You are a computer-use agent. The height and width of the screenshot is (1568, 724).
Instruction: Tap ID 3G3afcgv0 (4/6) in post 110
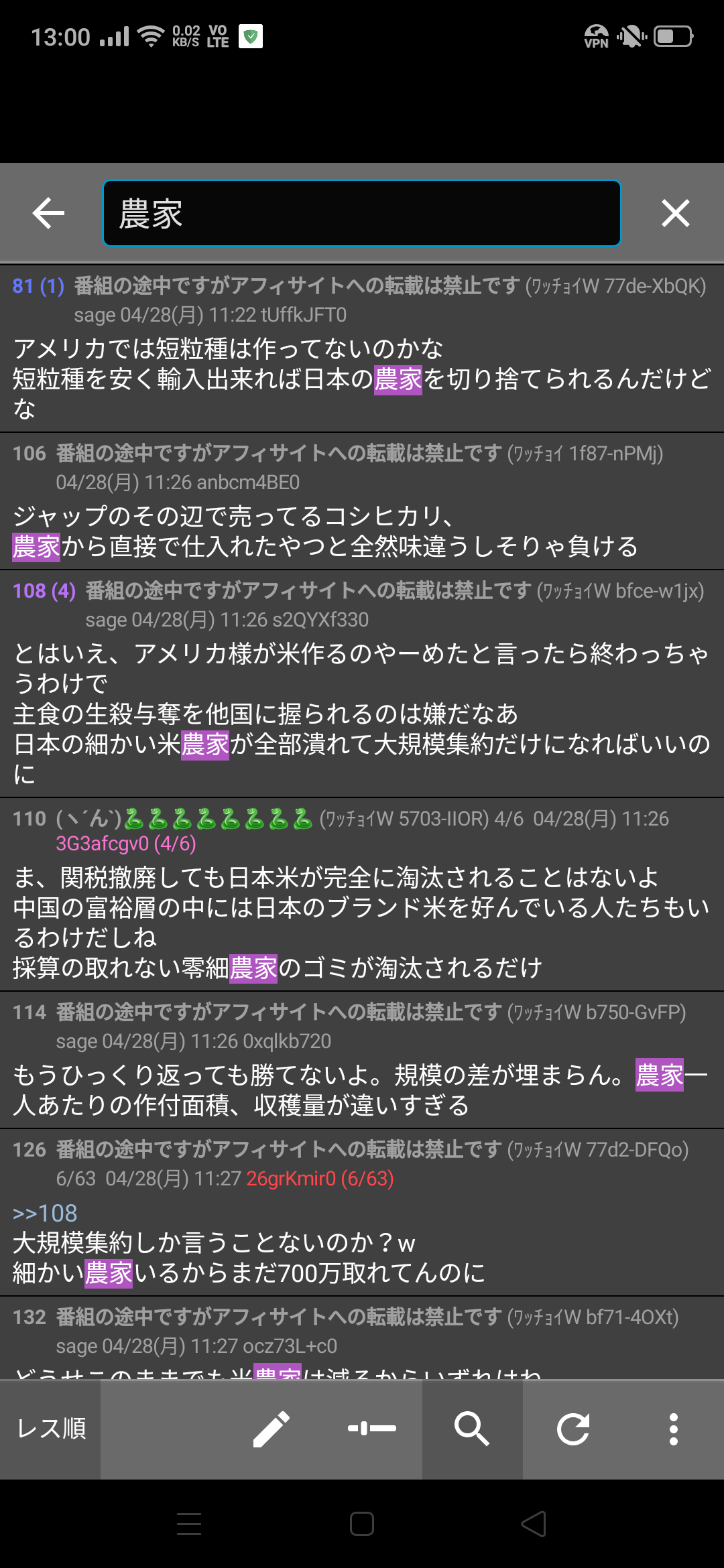pos(126,844)
